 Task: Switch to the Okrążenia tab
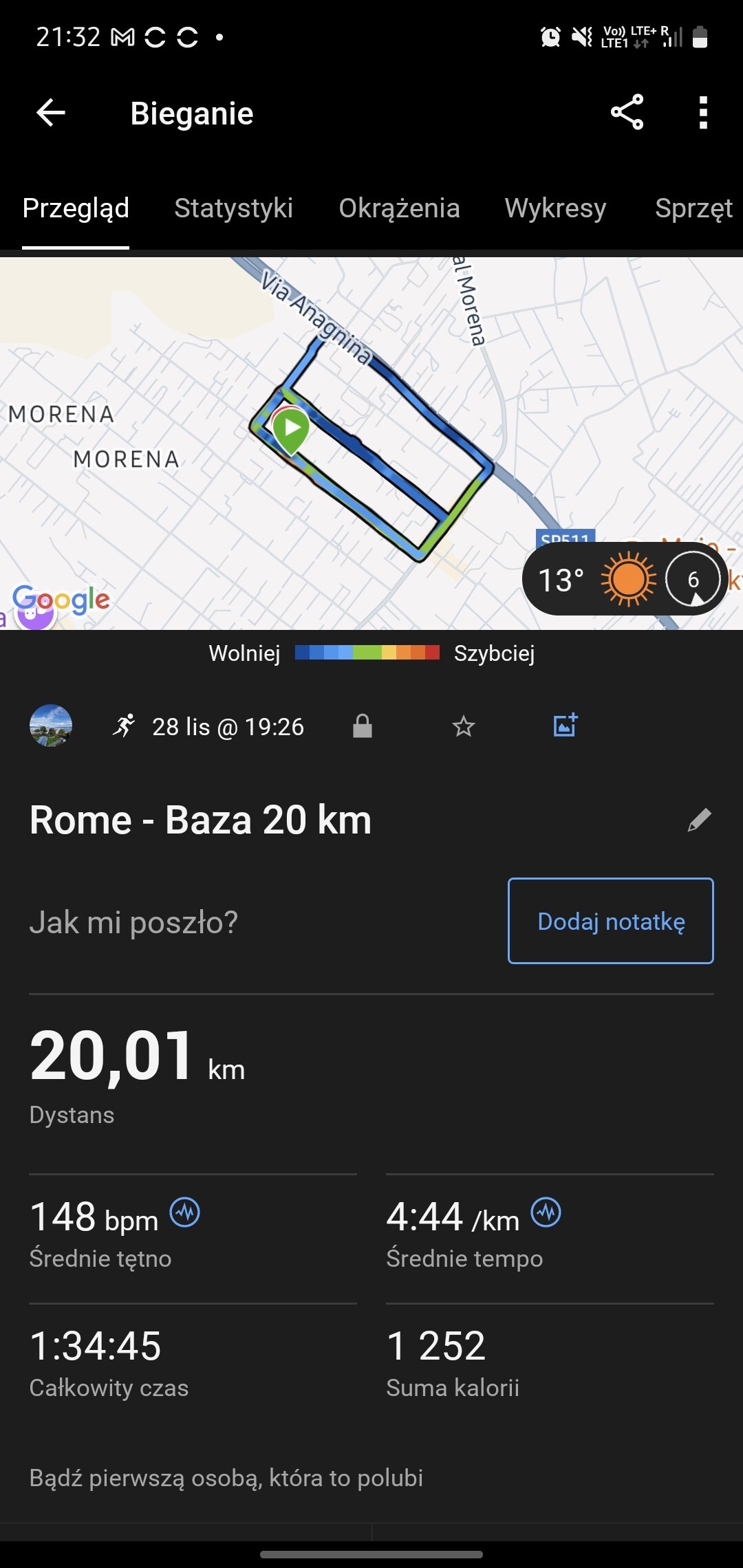pos(399,208)
